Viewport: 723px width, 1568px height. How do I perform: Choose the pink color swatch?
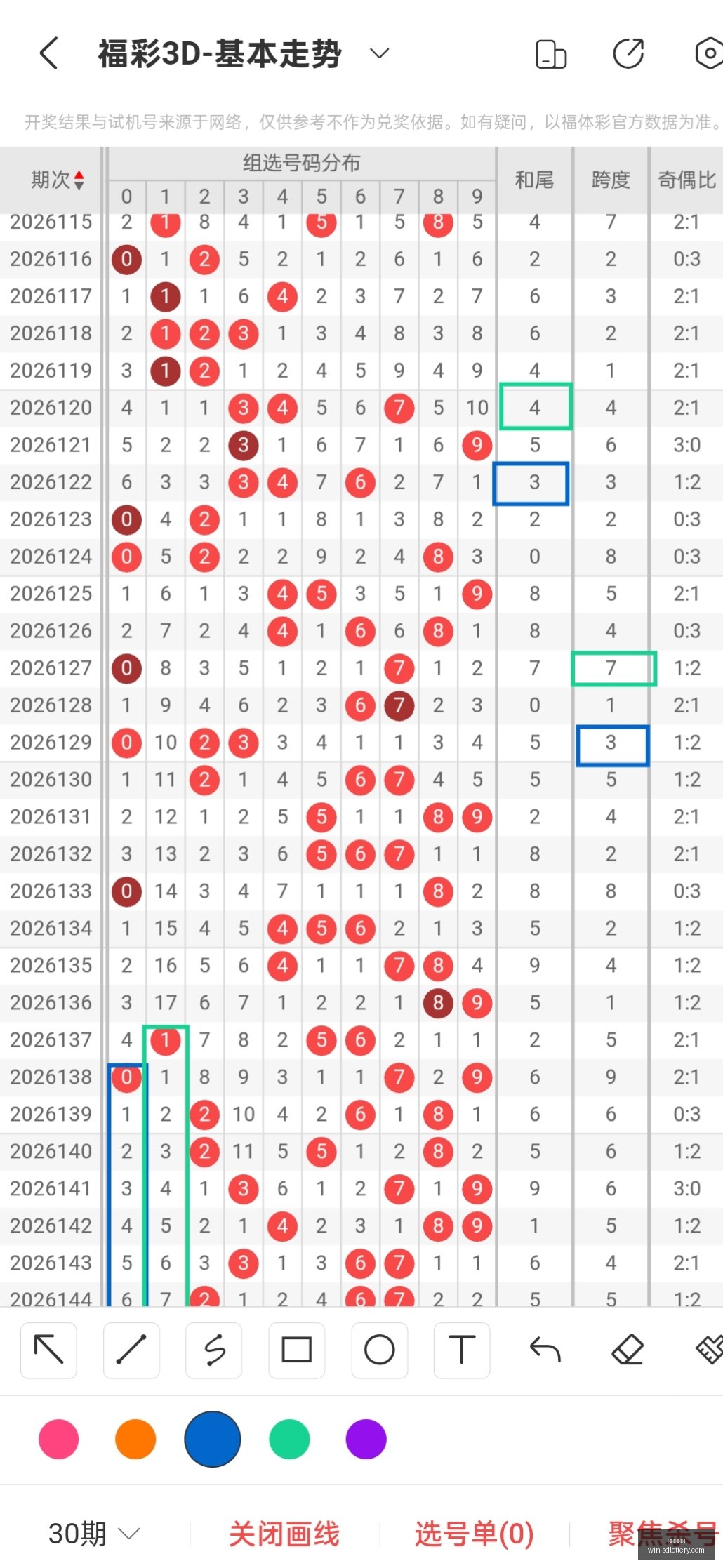click(x=59, y=1439)
